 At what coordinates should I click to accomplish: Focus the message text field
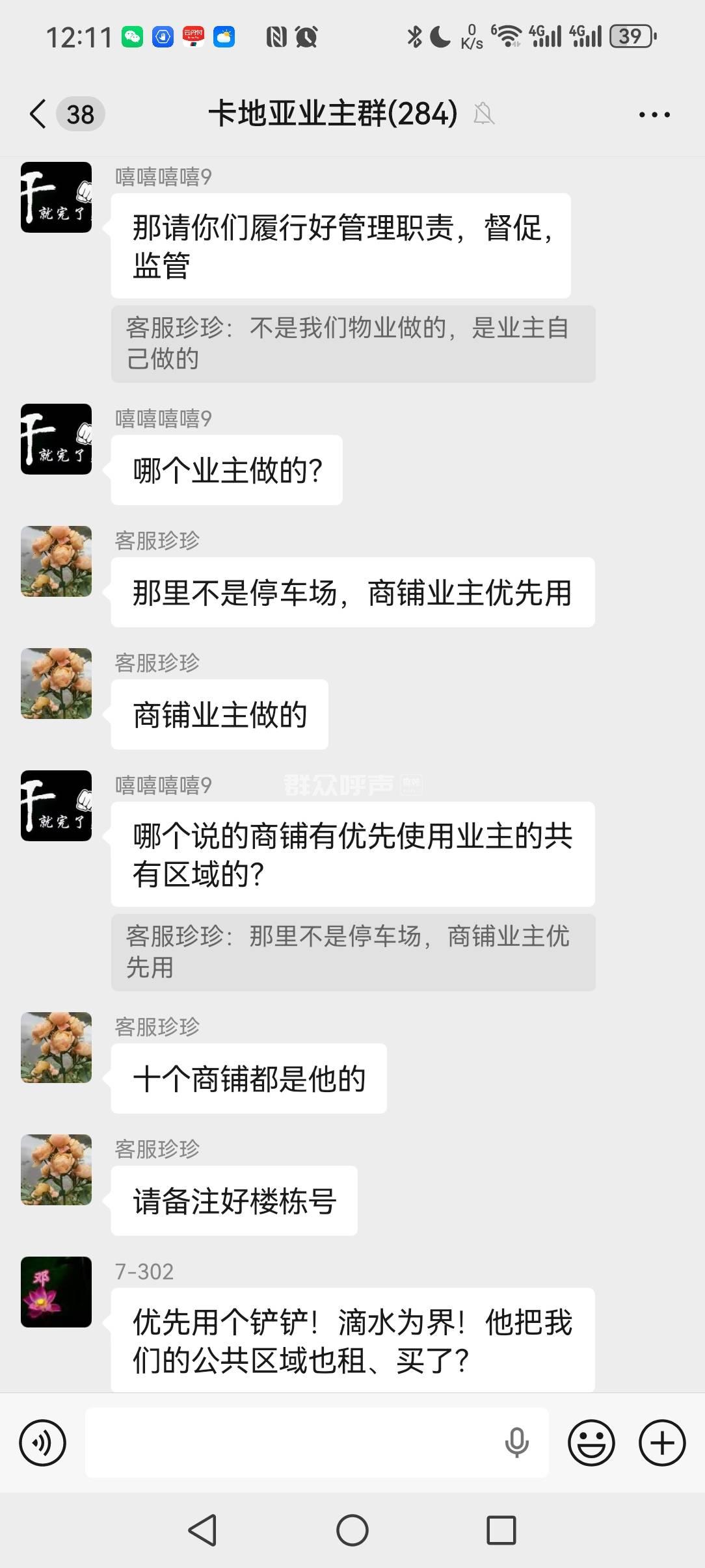point(293,1443)
